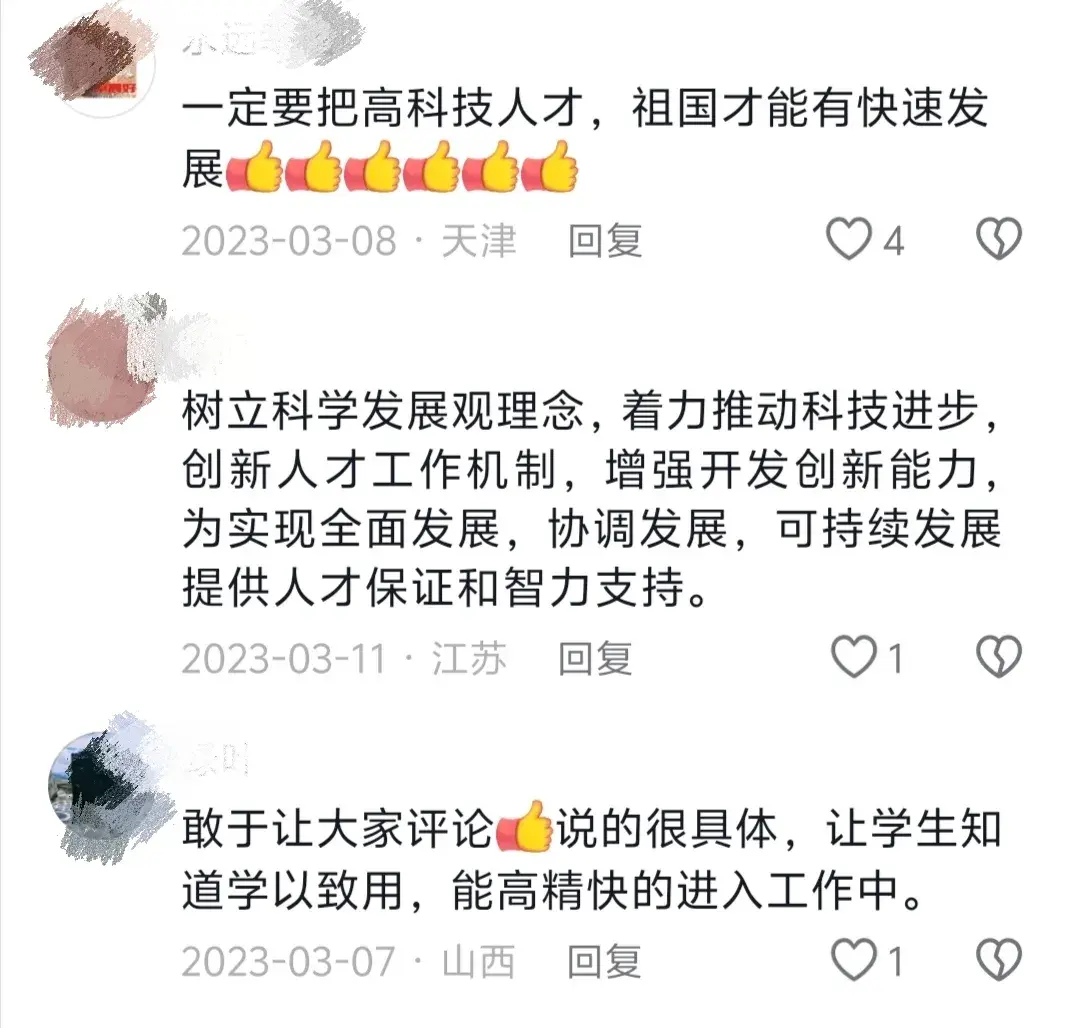Dislike the comment posted 2023-03-11
Viewport: 1072px width, 1028px height.
tap(998, 658)
